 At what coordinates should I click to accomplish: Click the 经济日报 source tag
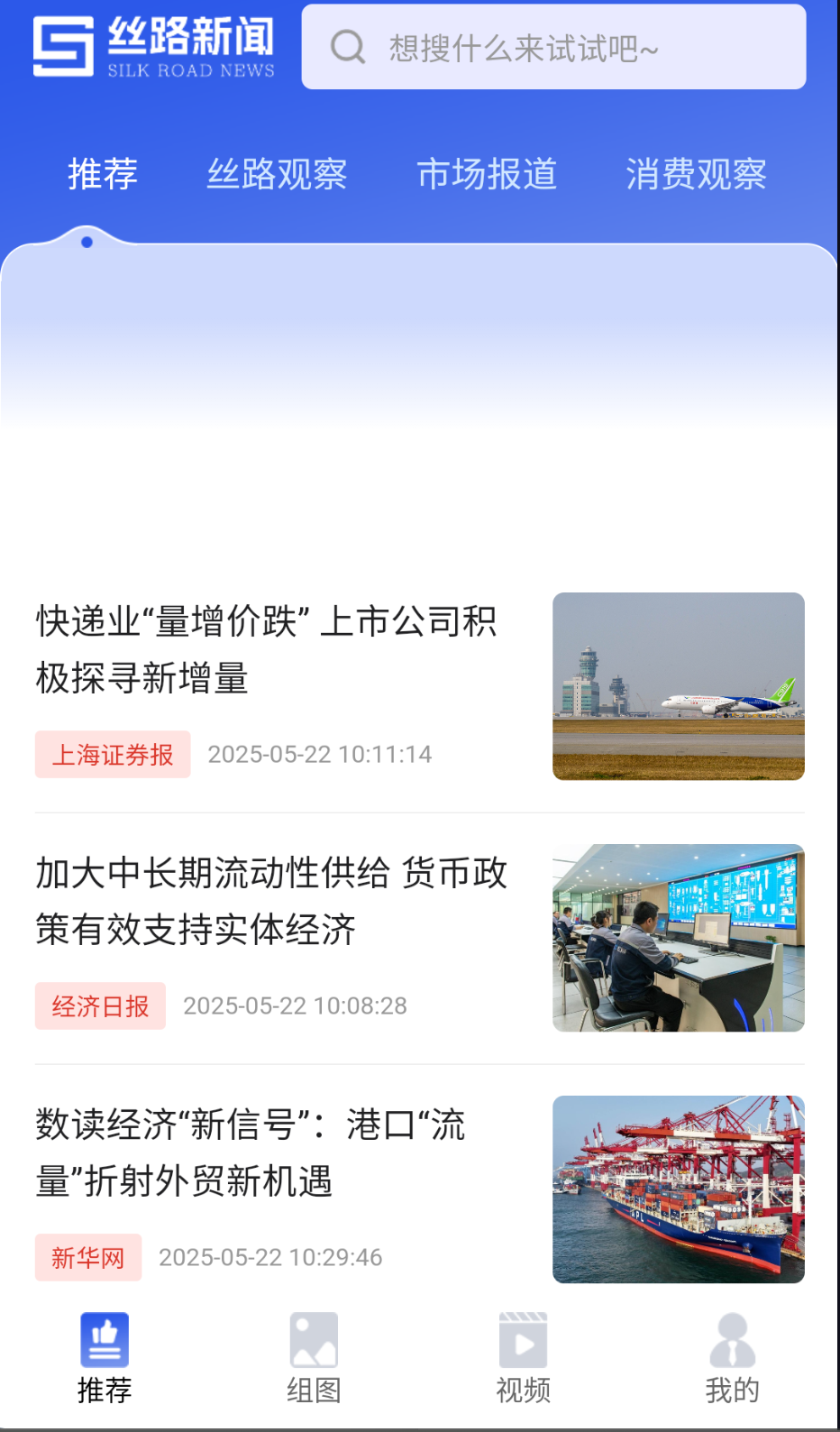pyautogui.click(x=100, y=1005)
